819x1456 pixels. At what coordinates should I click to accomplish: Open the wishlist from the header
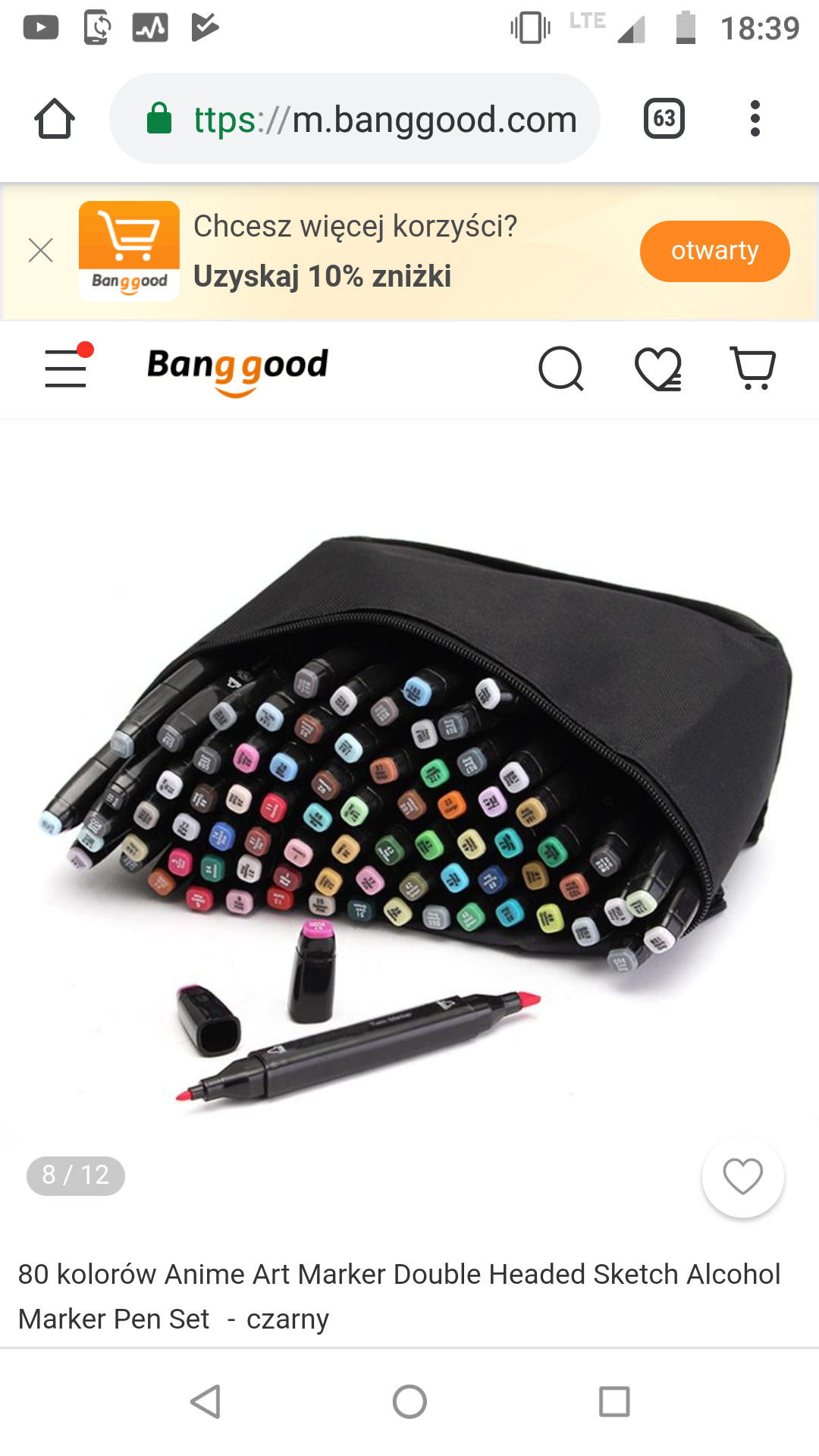(x=657, y=369)
